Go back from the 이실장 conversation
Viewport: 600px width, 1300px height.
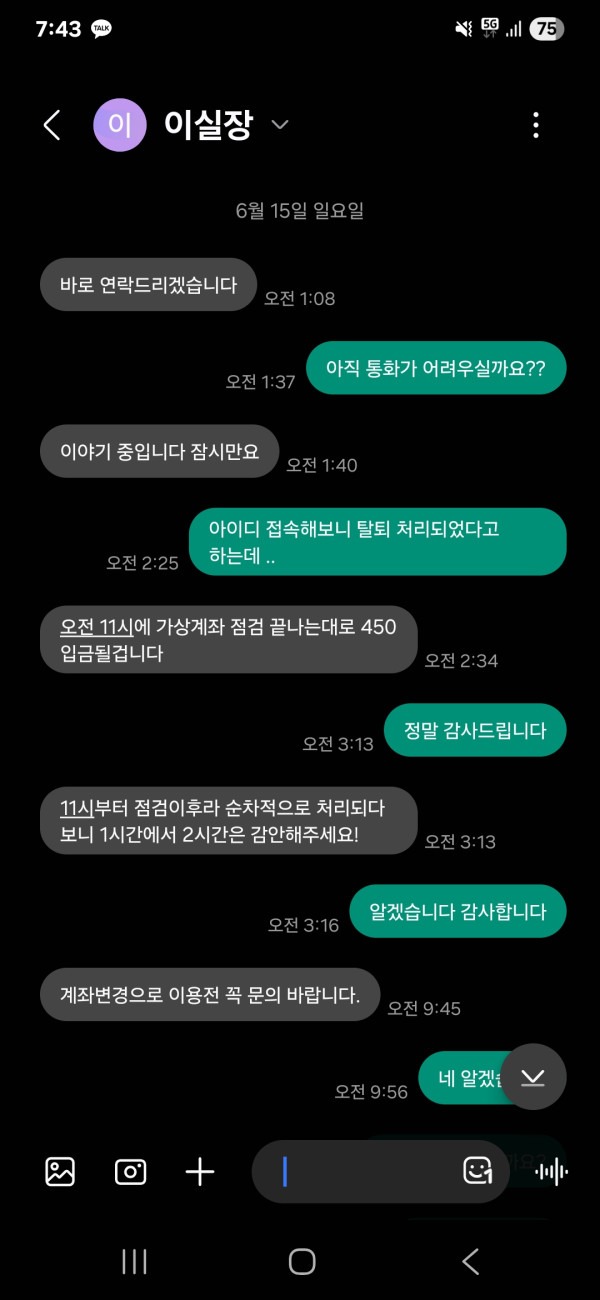[52, 125]
